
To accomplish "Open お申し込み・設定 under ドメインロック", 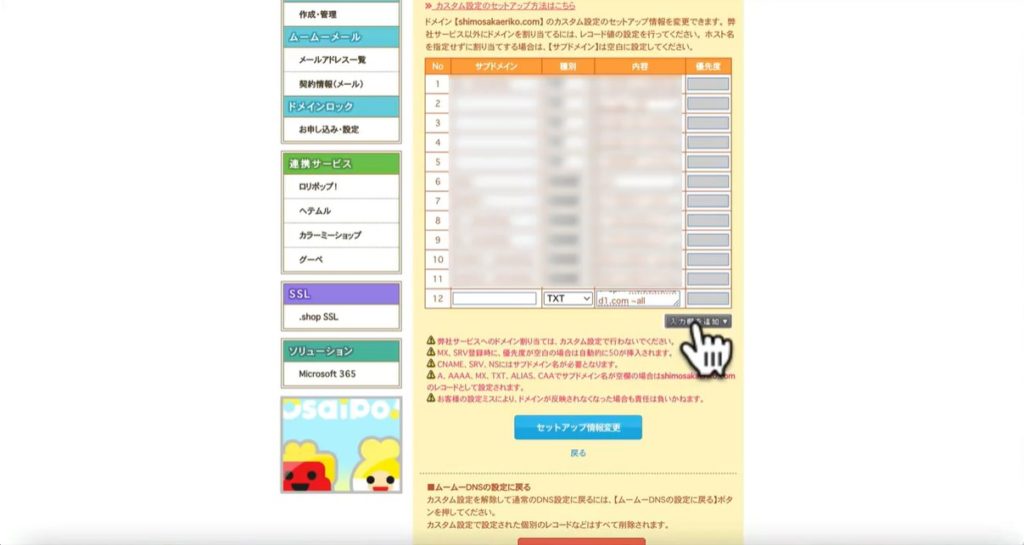I will click(329, 129).
